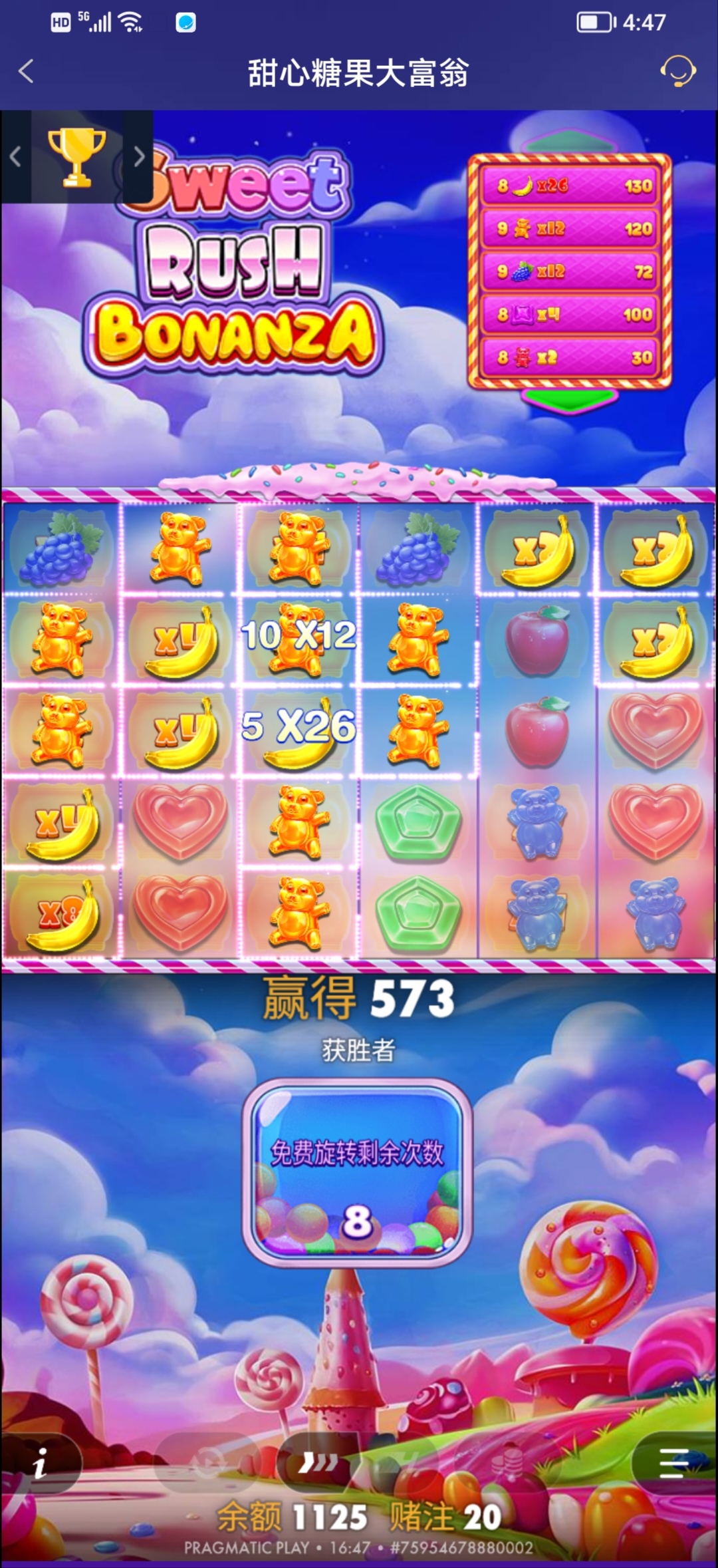Open the trophy tournament panel
This screenshot has width=718, height=1568.
point(76,157)
